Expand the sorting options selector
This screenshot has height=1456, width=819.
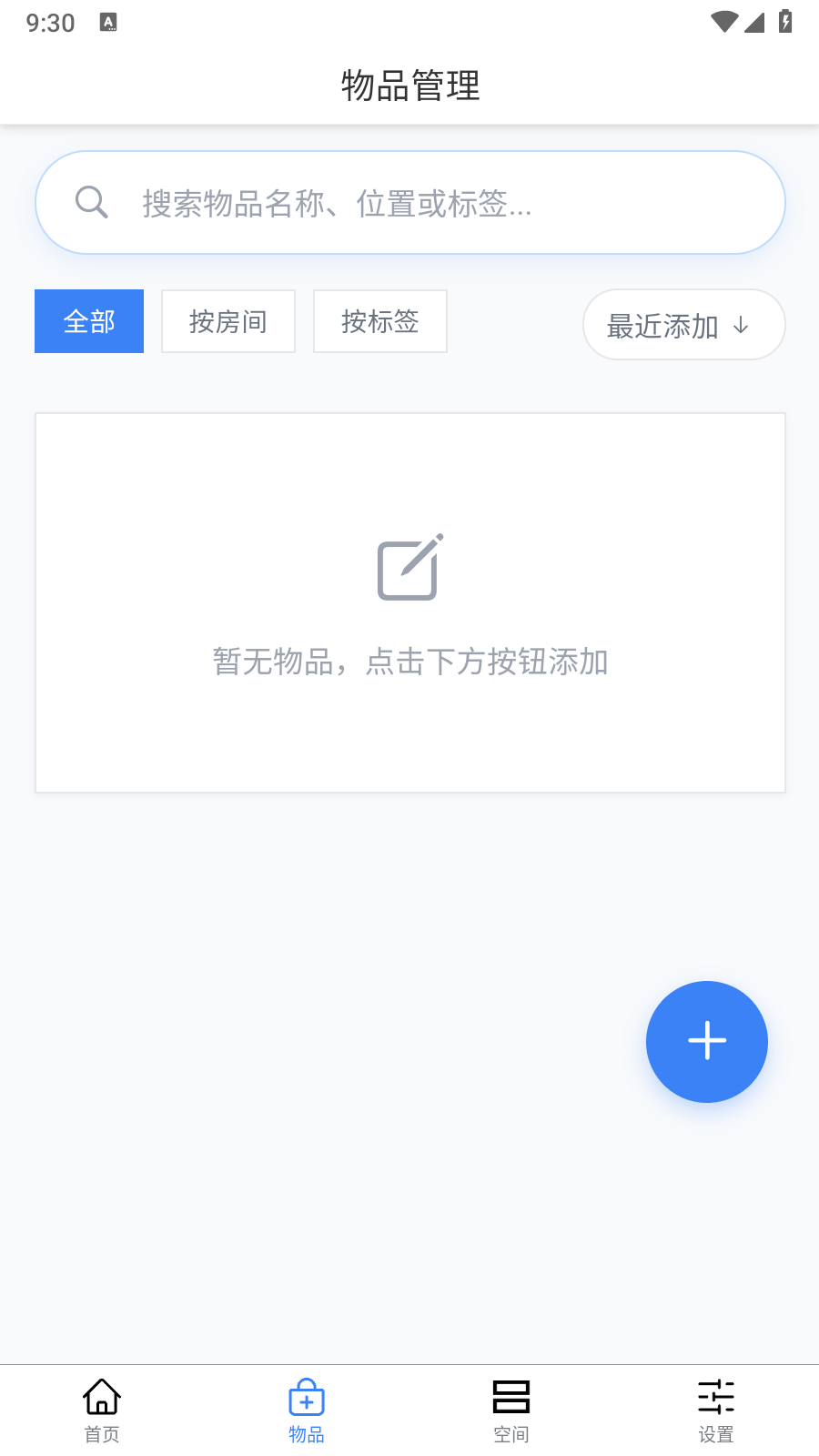click(683, 325)
